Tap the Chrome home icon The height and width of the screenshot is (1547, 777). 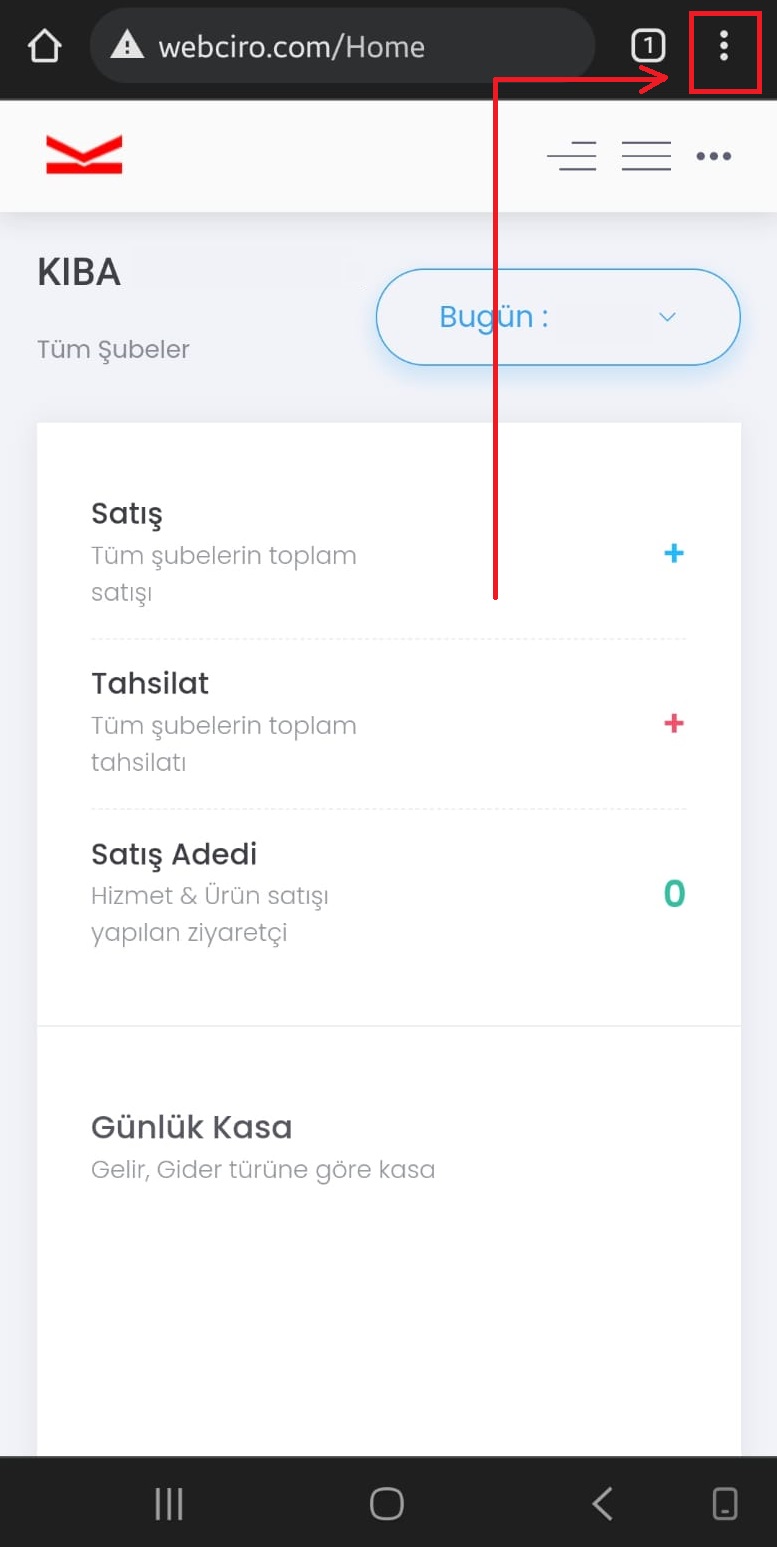44,45
